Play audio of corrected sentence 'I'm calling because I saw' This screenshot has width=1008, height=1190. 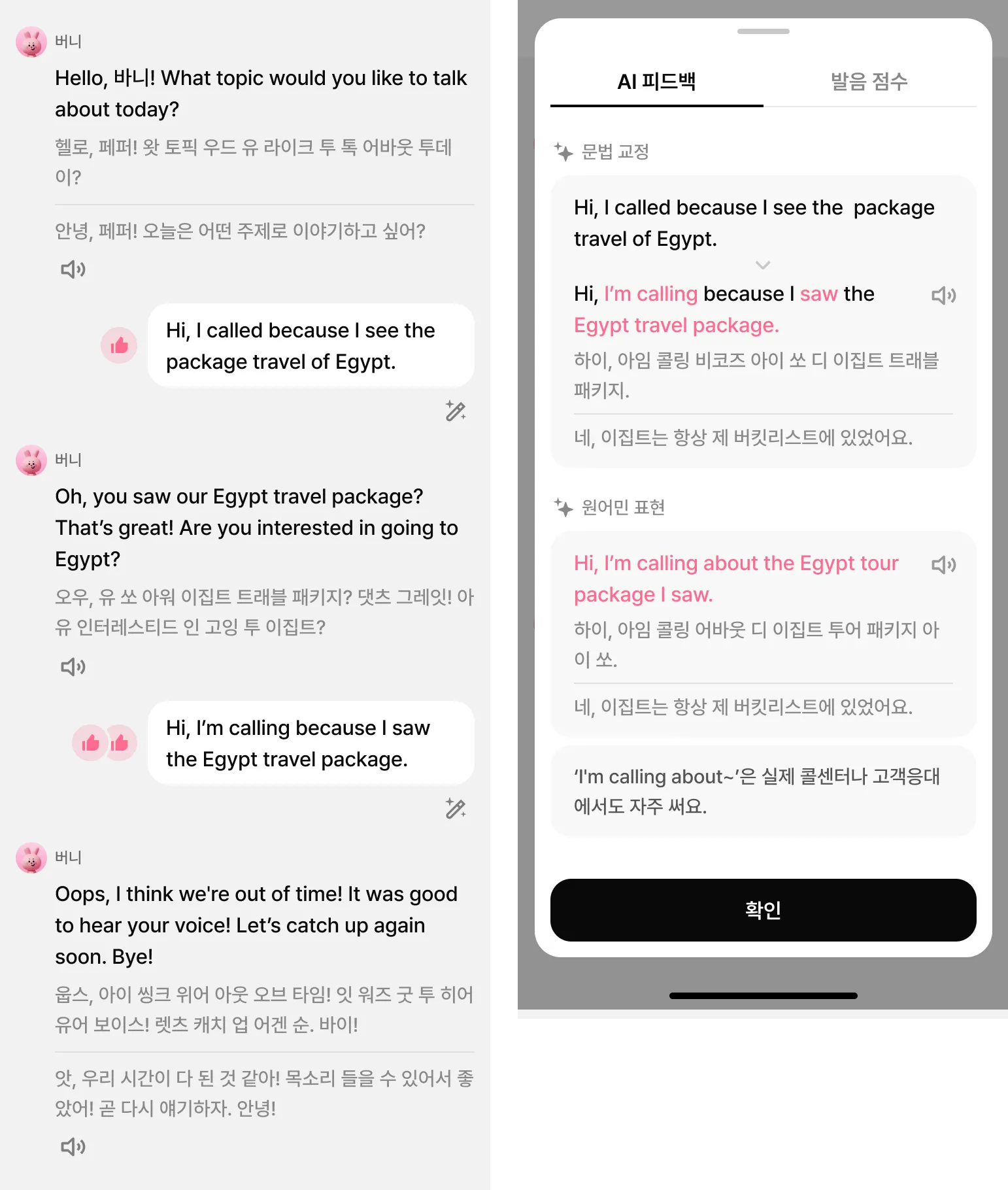click(x=943, y=296)
